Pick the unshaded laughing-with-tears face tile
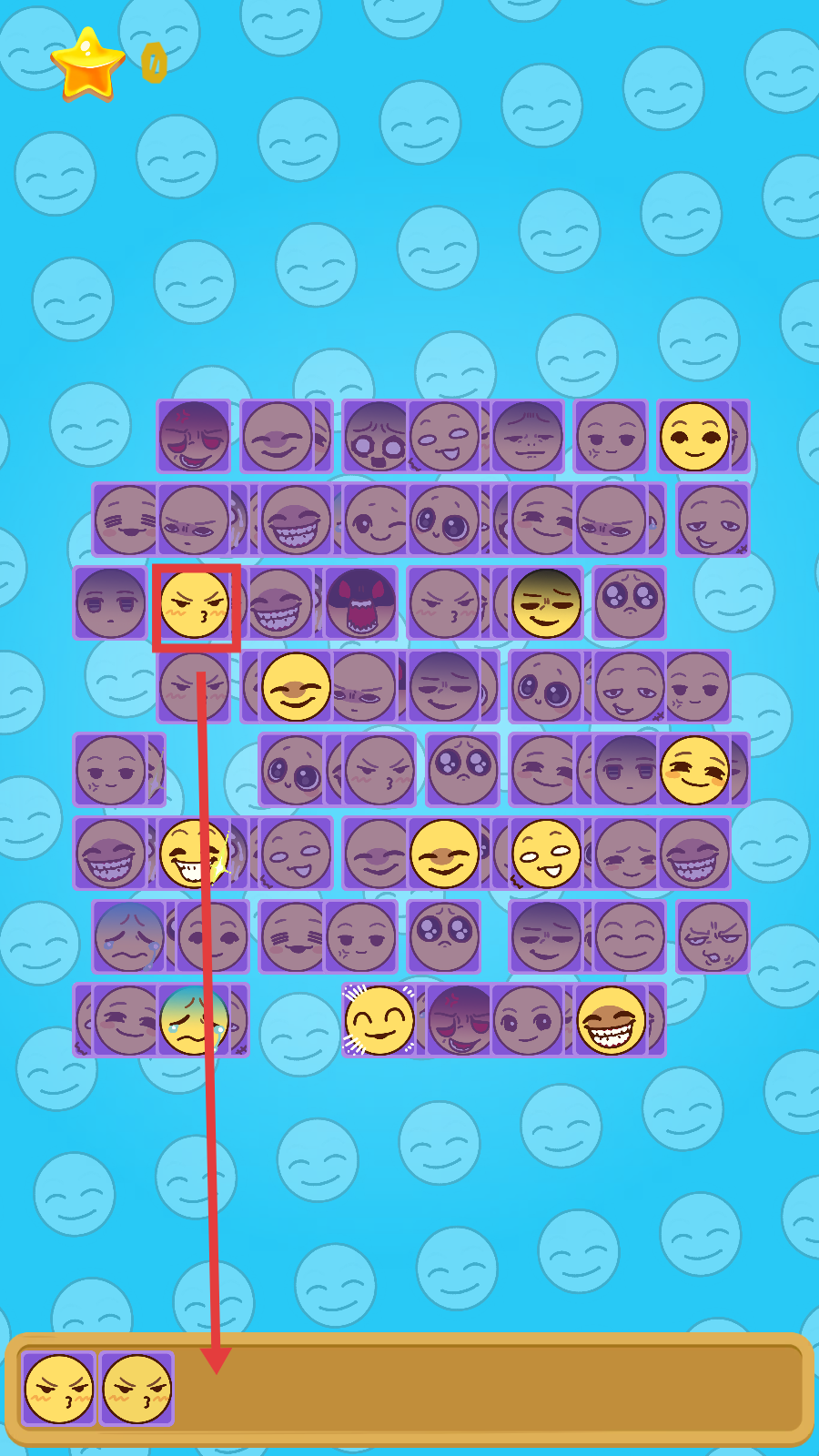This screenshot has height=1456, width=819. 193,854
